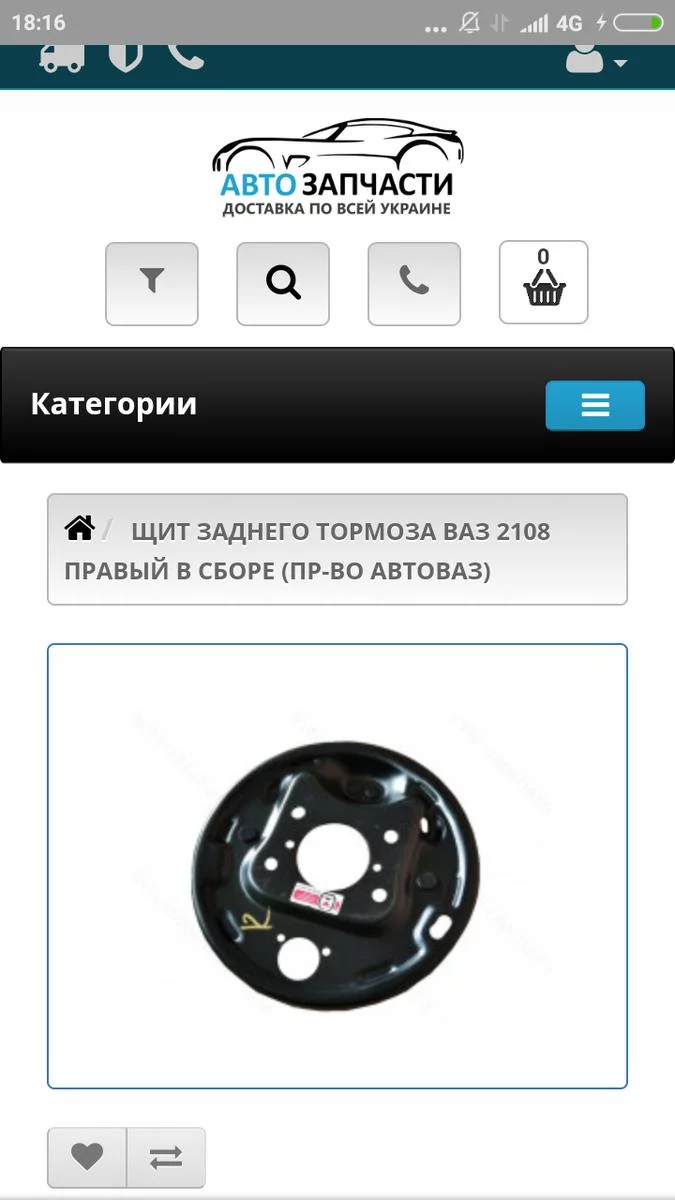The width and height of the screenshot is (675, 1200).
Task: Expand the Категории menu
Action: pos(595,405)
